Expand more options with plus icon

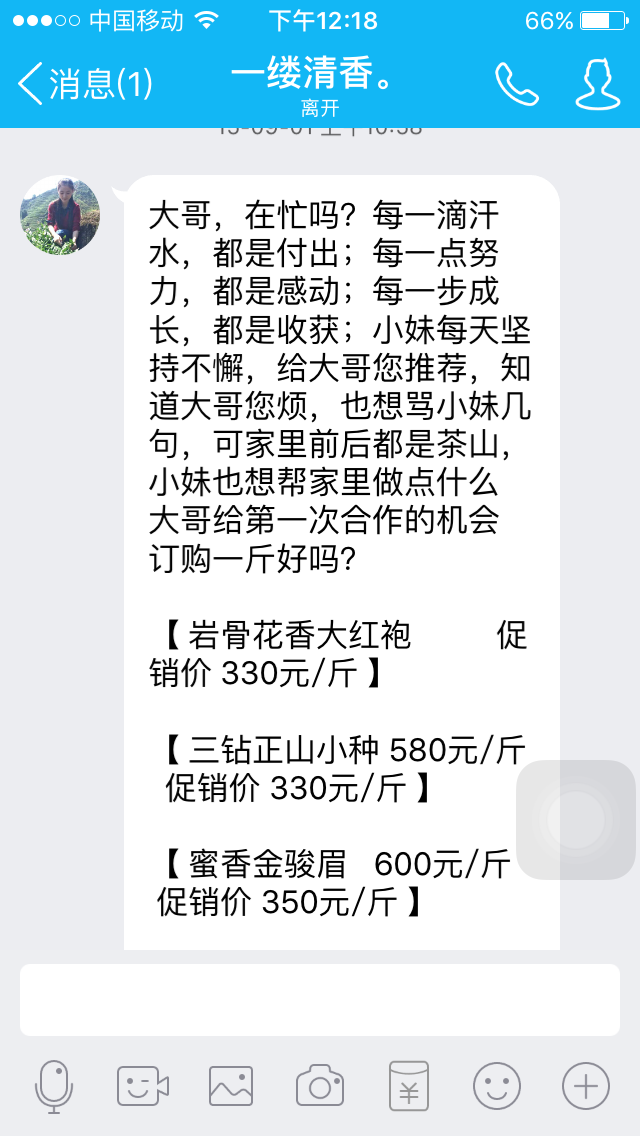pos(586,1086)
